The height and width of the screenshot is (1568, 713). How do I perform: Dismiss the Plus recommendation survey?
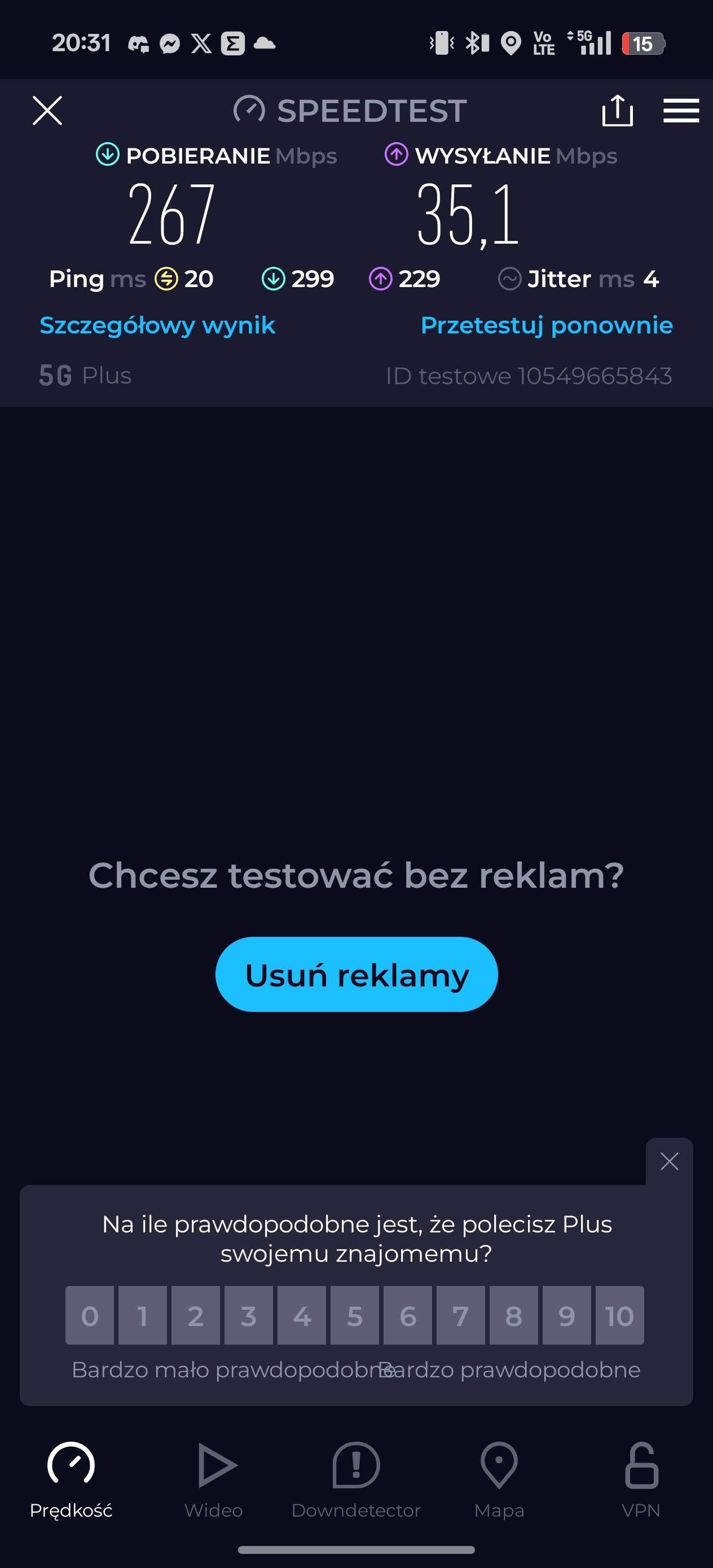[669, 1161]
